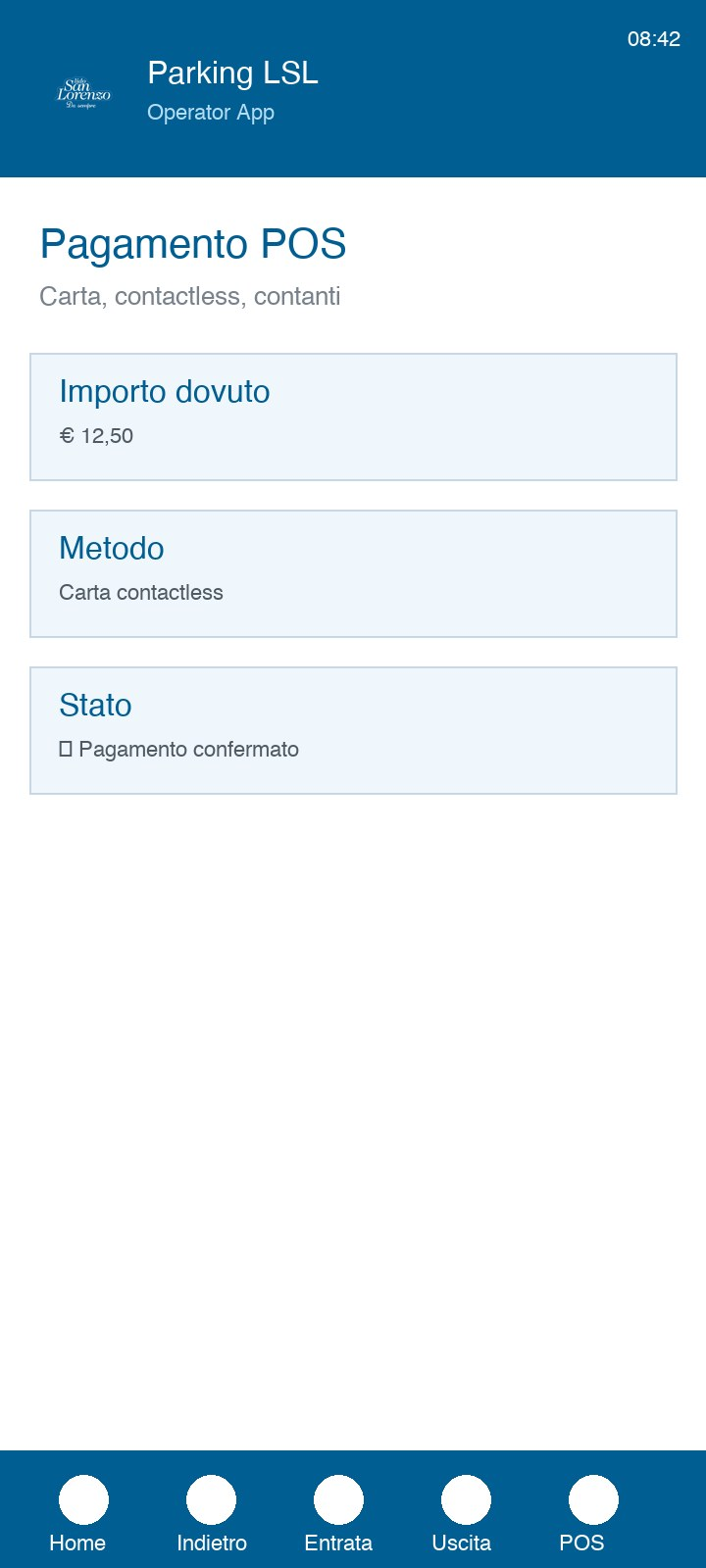Select the Carta contactless payment method
Screen dimensions: 706x1568
click(x=141, y=592)
